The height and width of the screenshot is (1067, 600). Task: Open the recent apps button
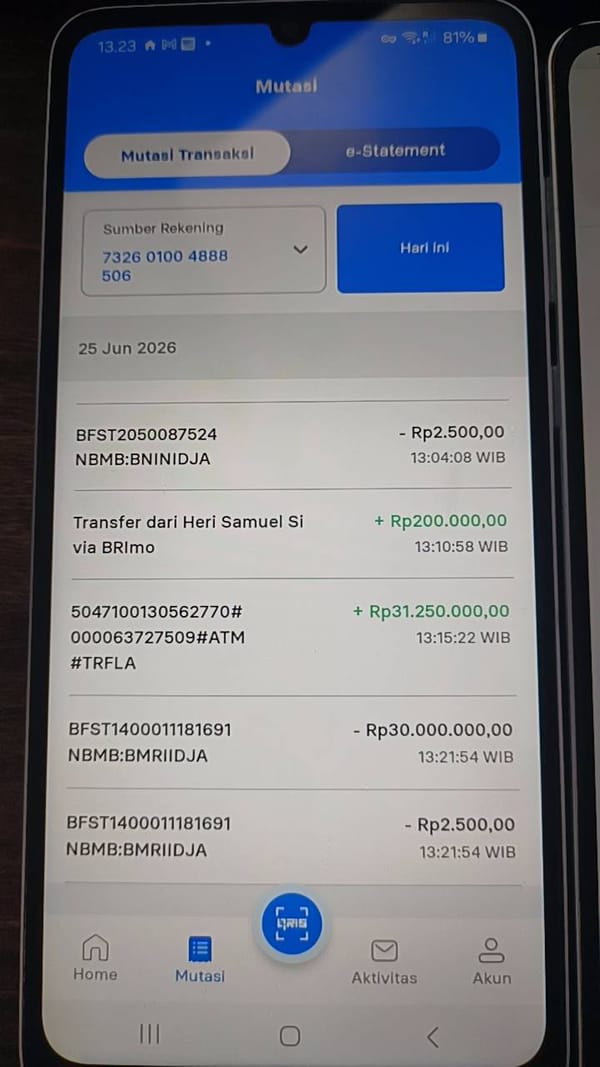click(x=150, y=1034)
